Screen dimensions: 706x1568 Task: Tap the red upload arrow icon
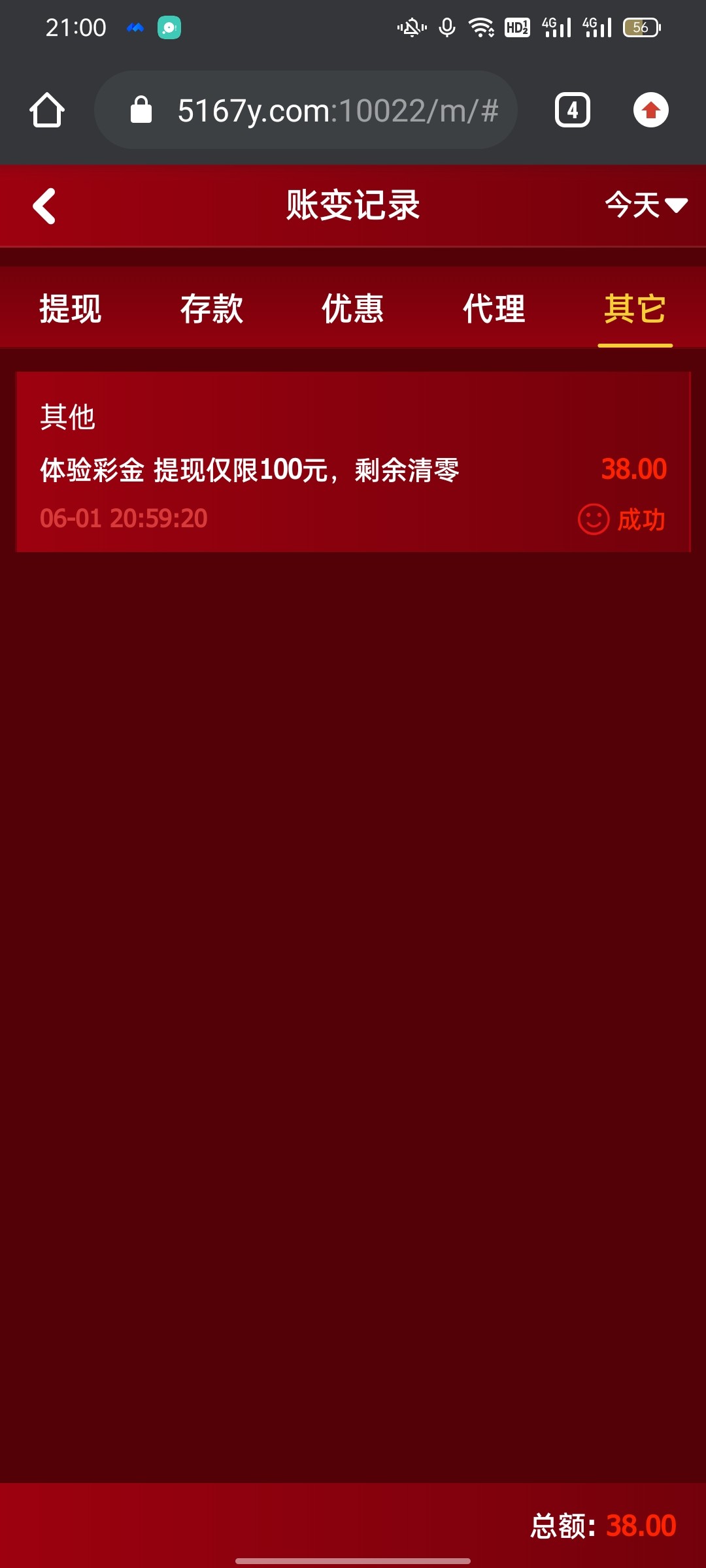click(x=650, y=110)
